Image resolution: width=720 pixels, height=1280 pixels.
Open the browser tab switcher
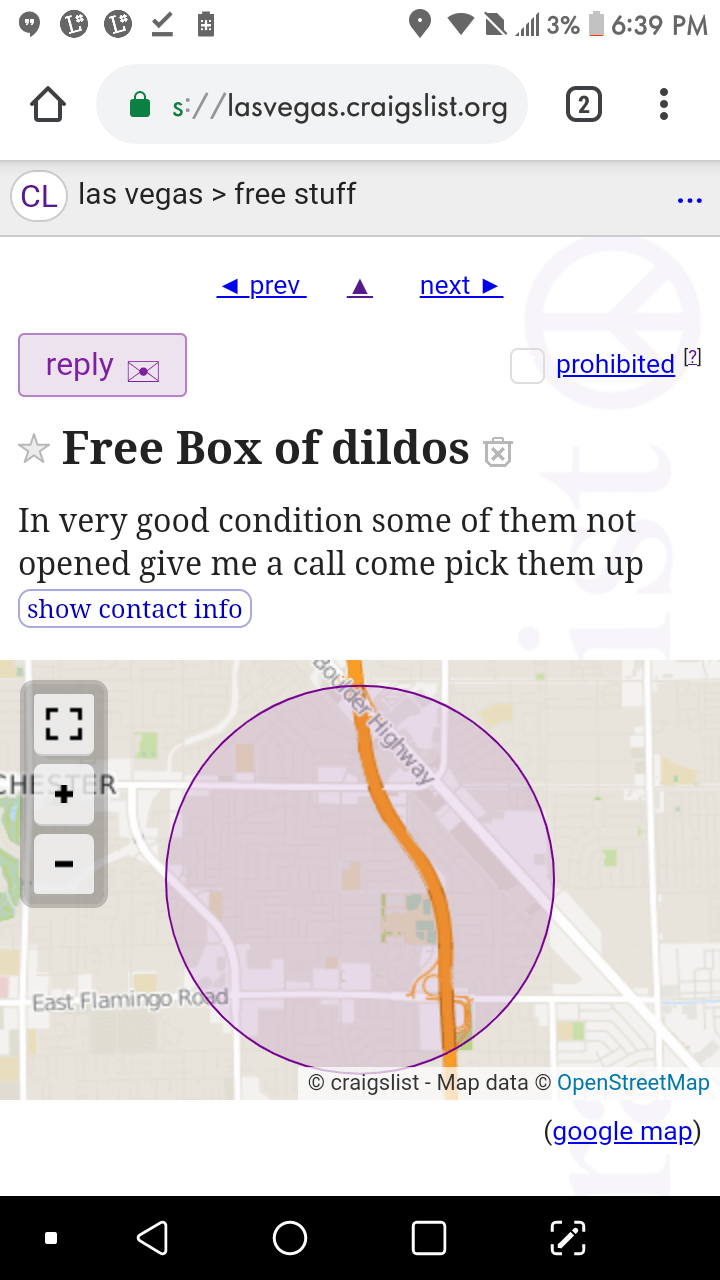click(584, 105)
